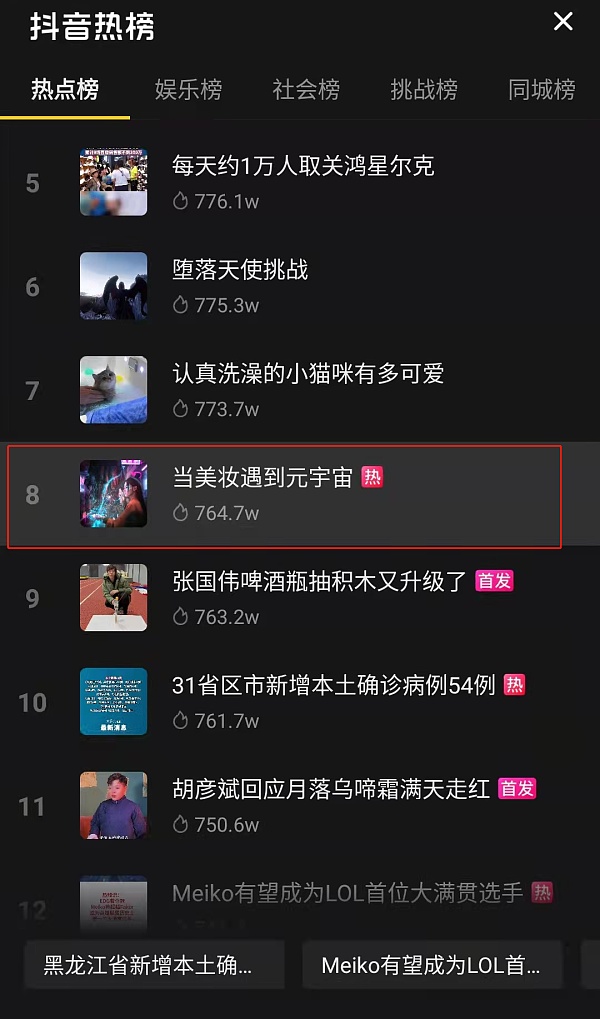The width and height of the screenshot is (600, 1019).
Task: Open 31省区市新增本土确诊病例54例 topic
Action: 334,686
